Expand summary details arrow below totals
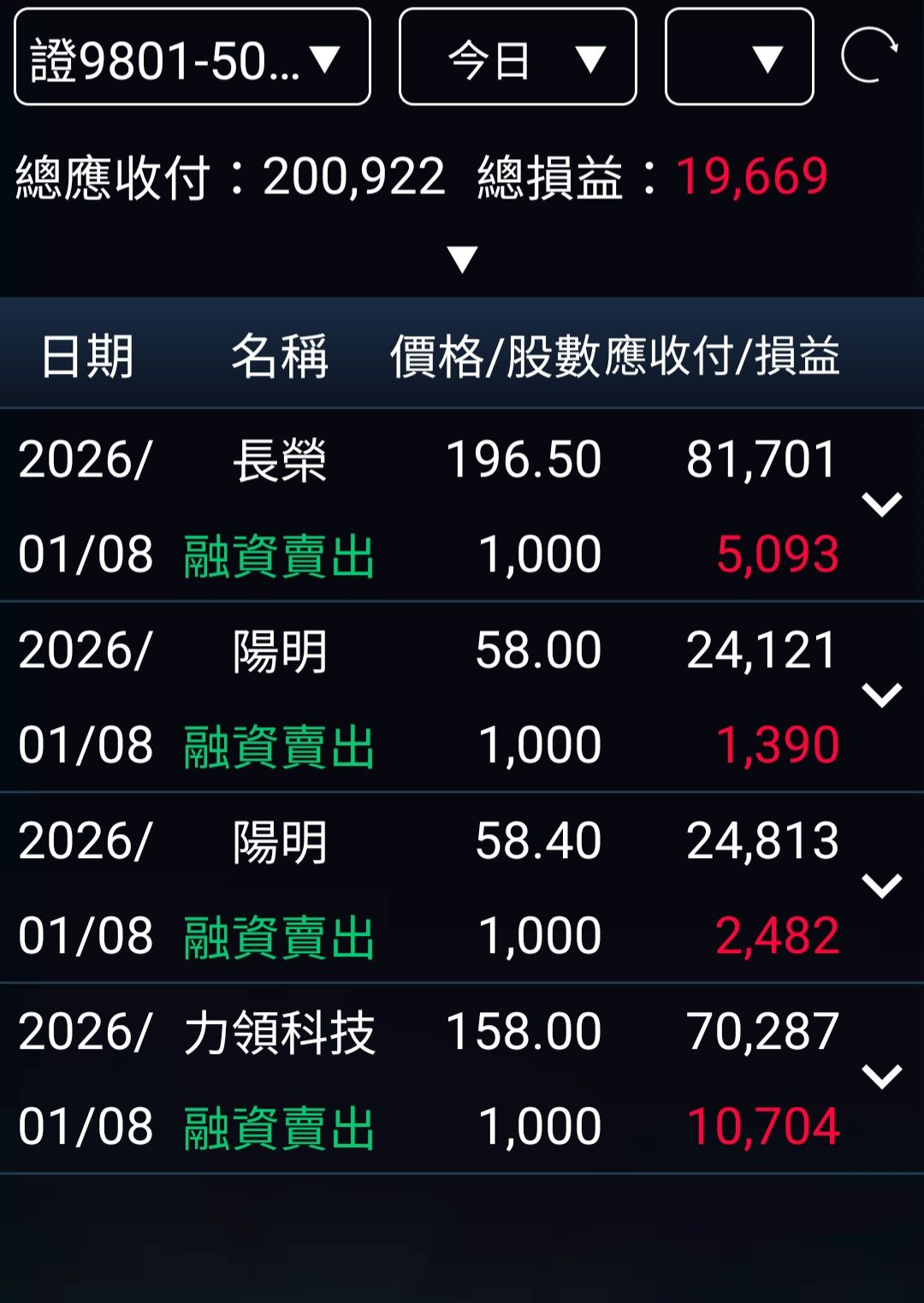 coord(462,258)
